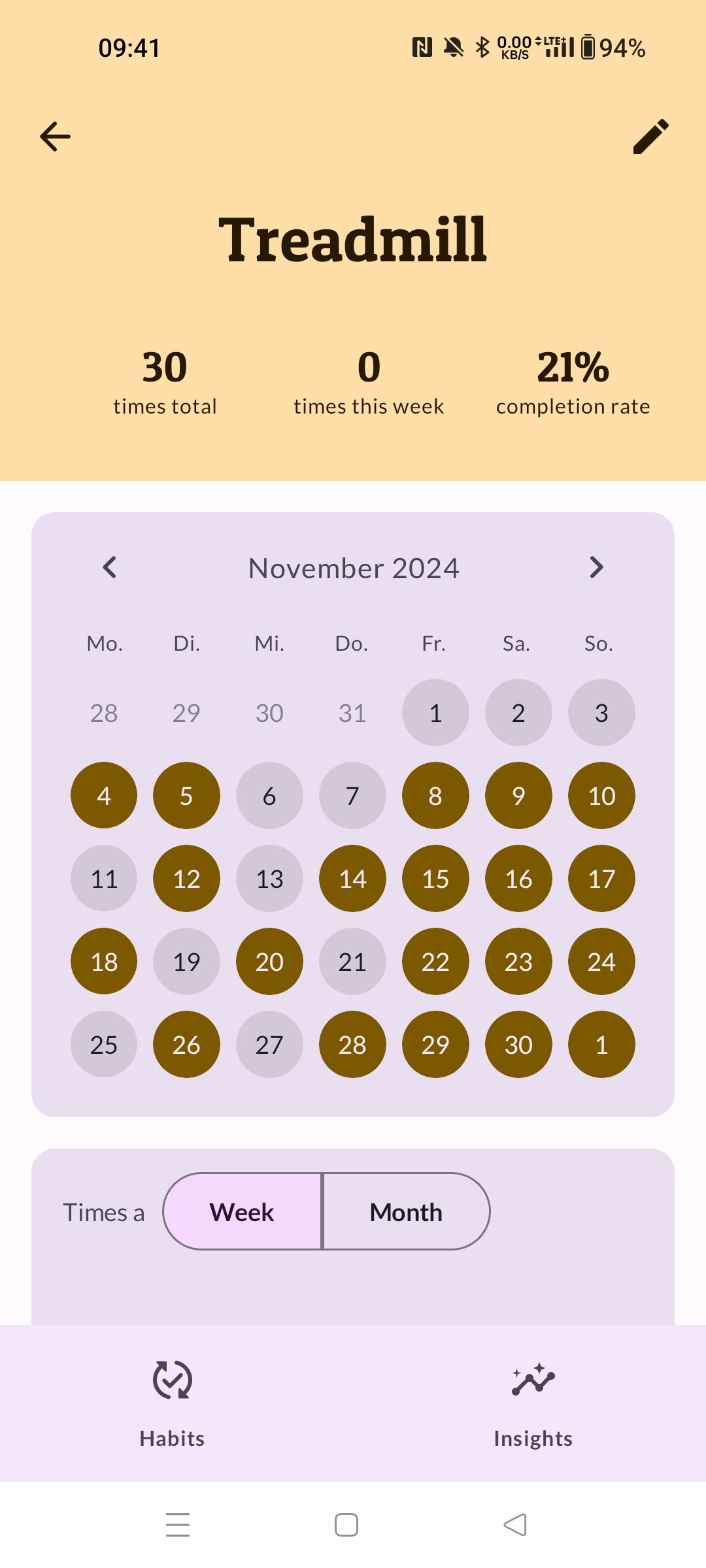This screenshot has height=1568, width=706.
Task: Go to the system home screen
Action: point(346,1525)
